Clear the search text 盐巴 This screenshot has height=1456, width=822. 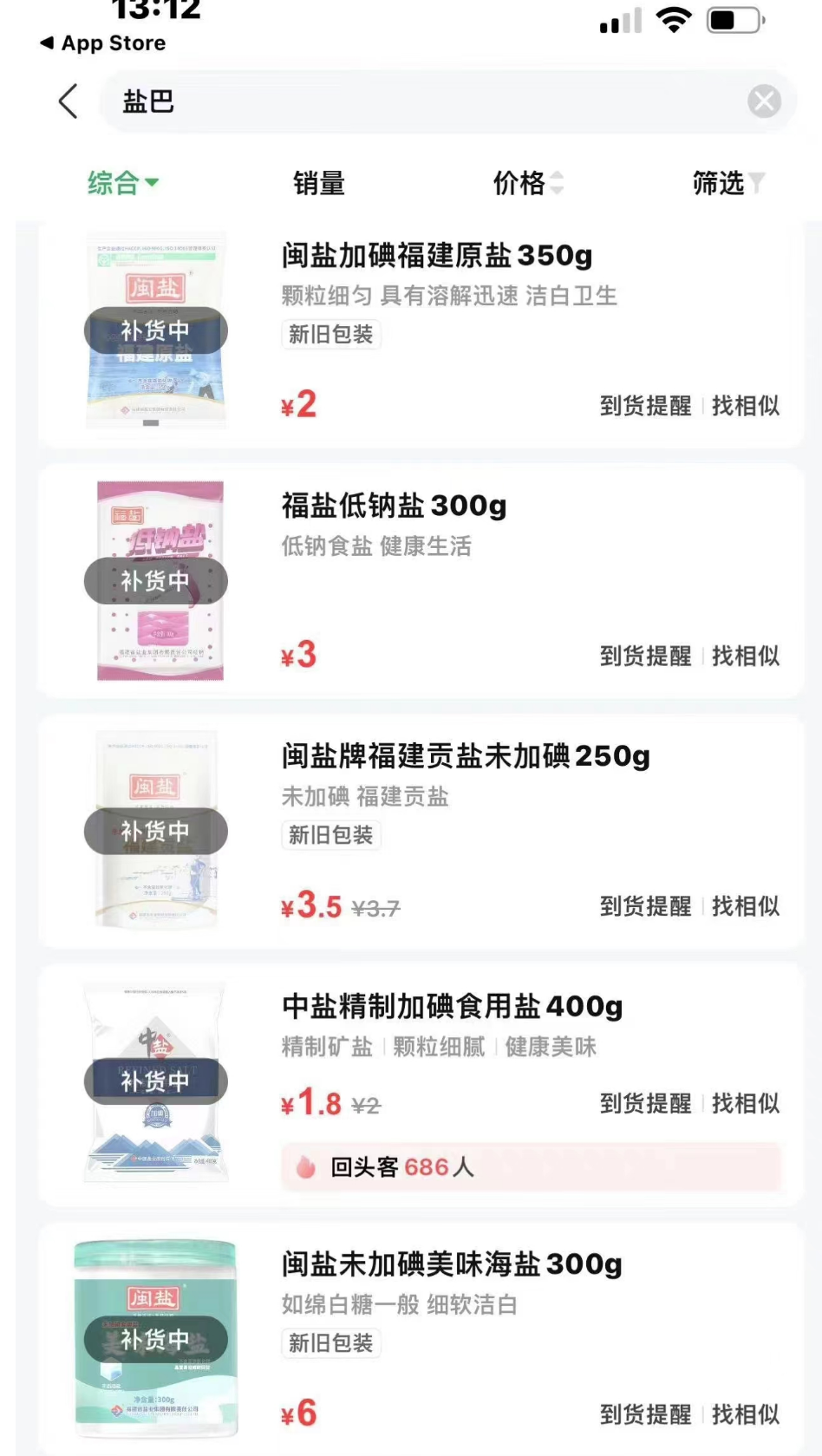pyautogui.click(x=764, y=101)
